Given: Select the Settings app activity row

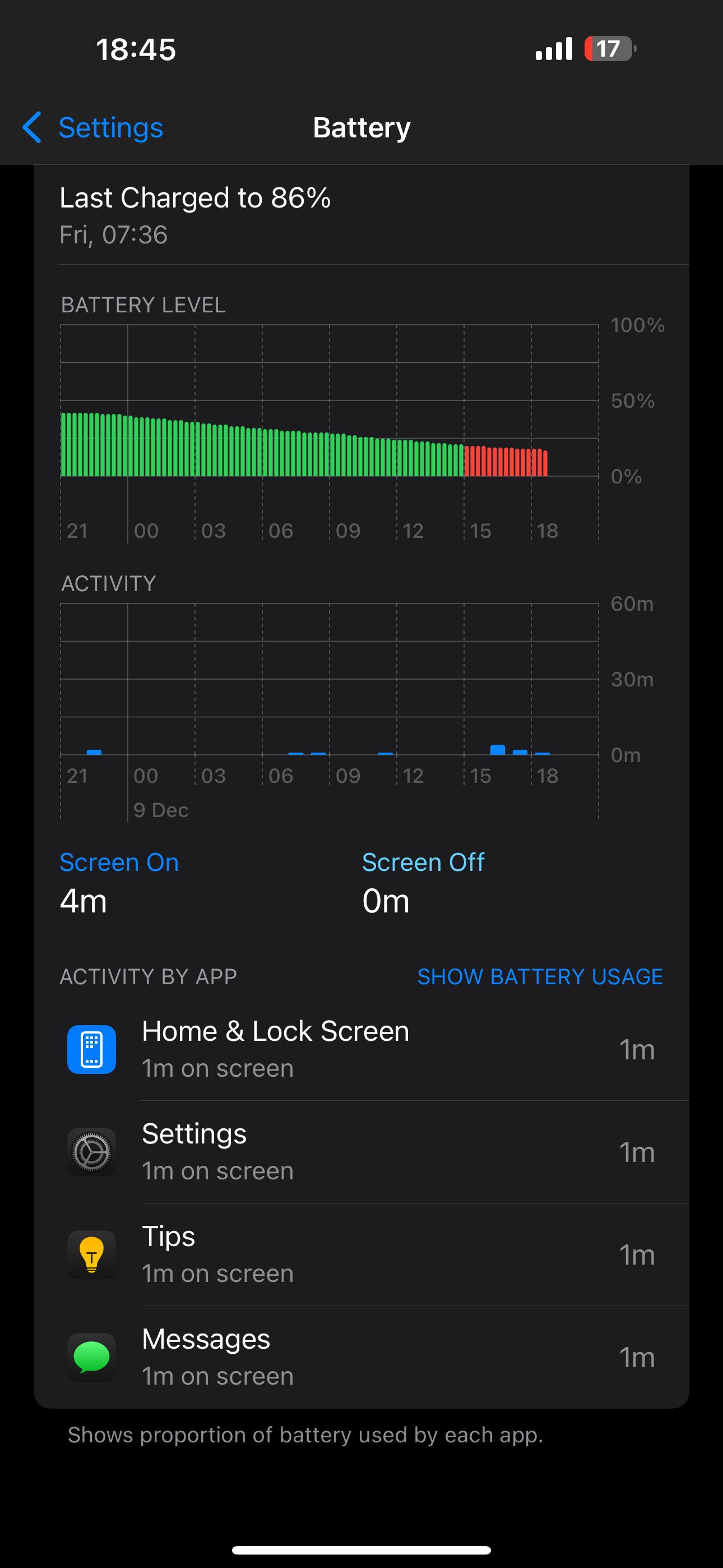Looking at the screenshot, I should (361, 1152).
